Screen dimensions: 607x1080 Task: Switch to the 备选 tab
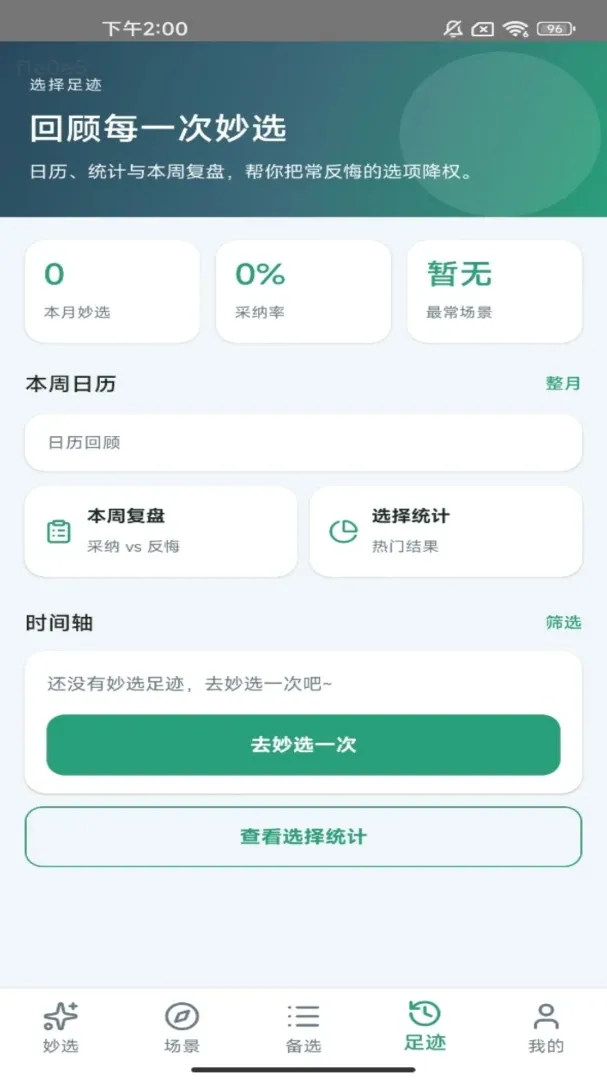[x=303, y=1028]
